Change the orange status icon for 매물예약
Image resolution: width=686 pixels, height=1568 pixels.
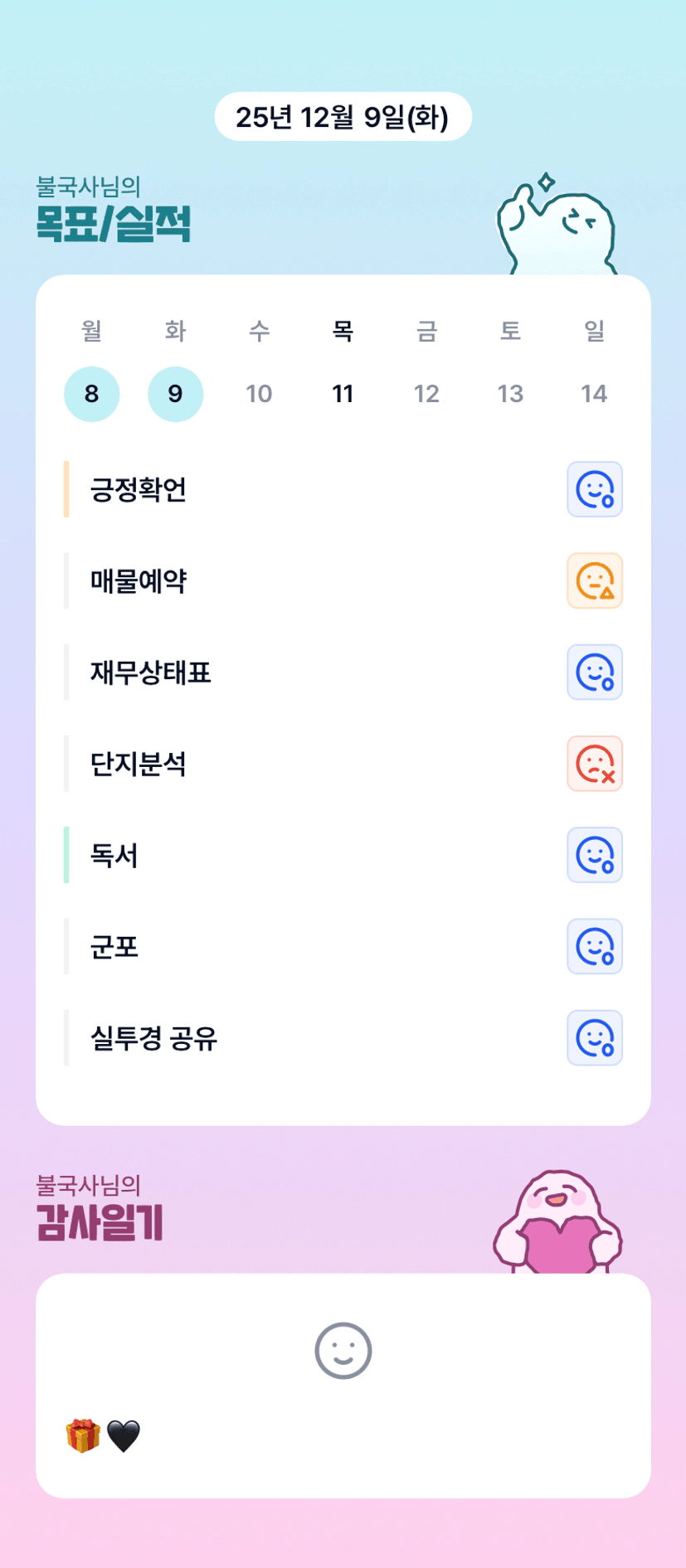coord(595,580)
